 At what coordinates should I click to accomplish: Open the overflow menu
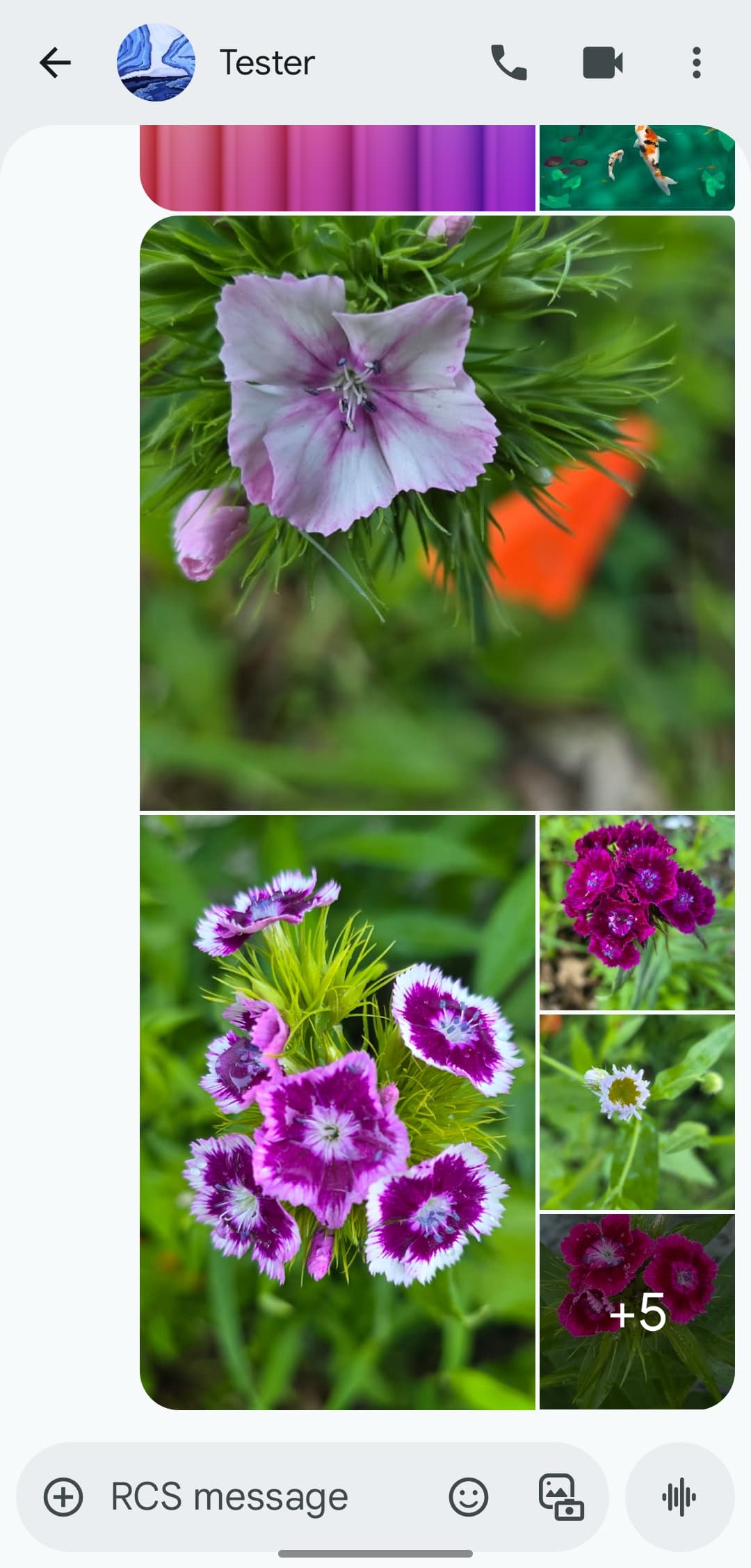tap(696, 63)
